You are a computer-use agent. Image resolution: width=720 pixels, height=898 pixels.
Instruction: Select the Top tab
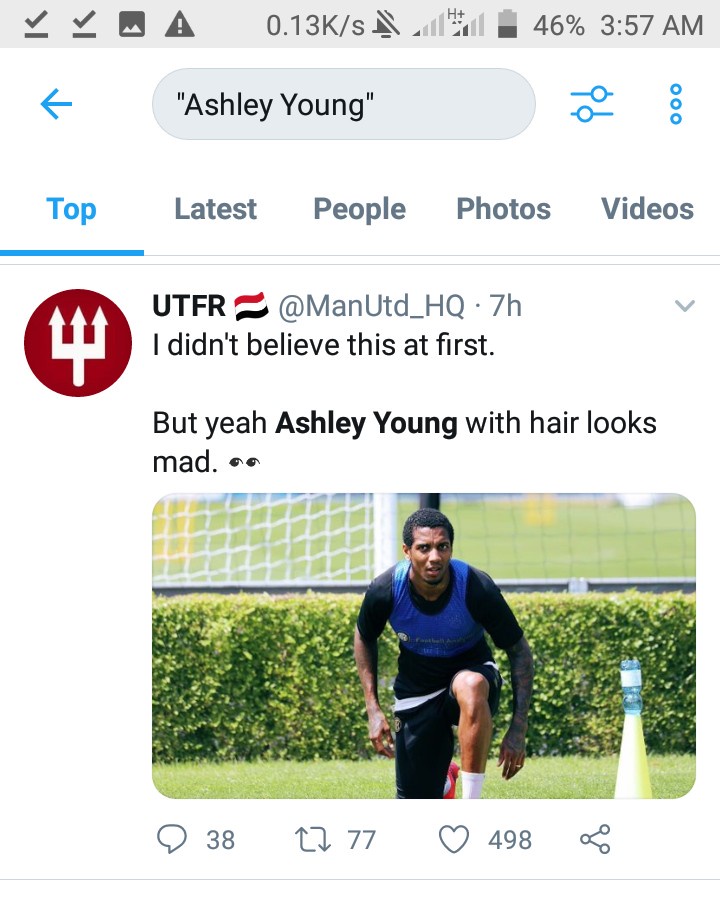pyautogui.click(x=71, y=209)
